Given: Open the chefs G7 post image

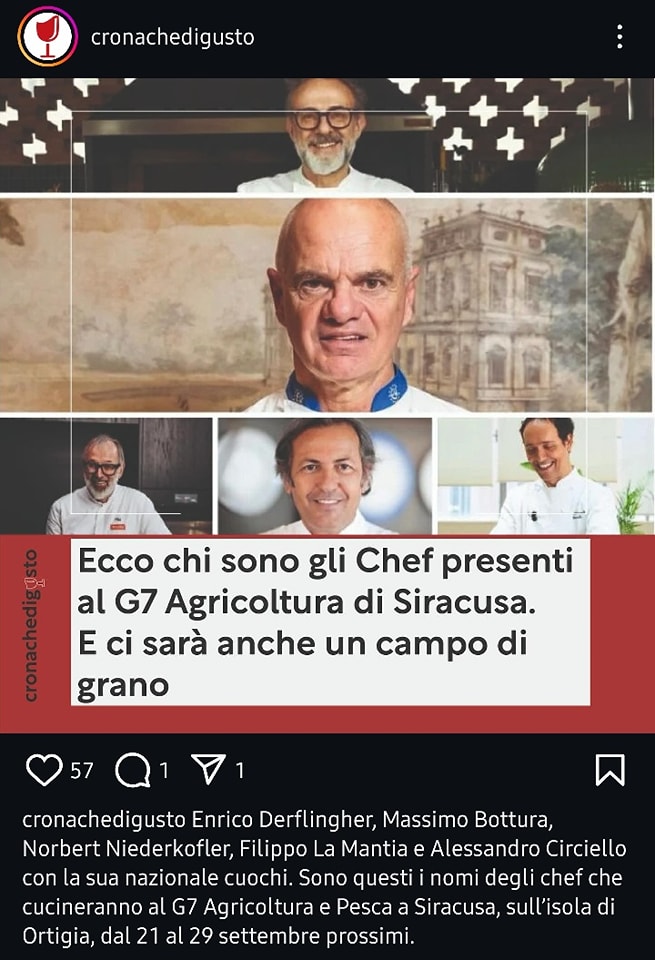Looking at the screenshot, I should tap(327, 405).
